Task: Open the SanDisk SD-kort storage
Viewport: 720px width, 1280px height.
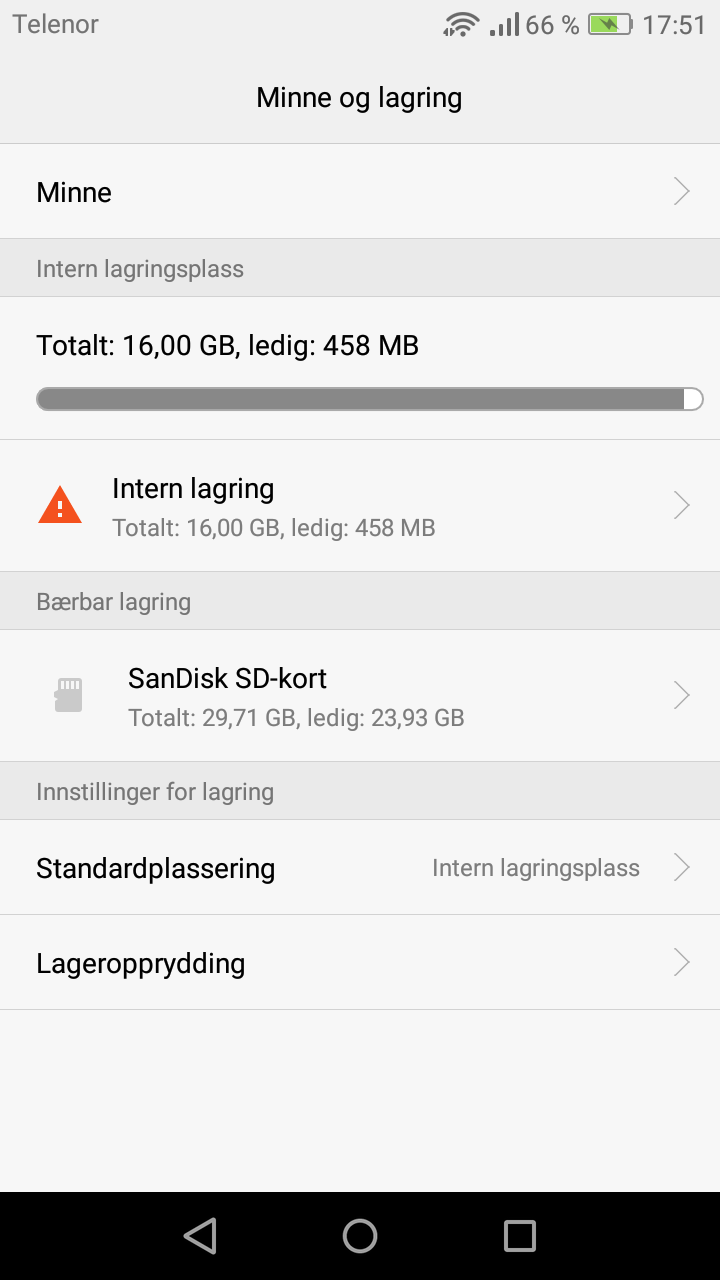Action: pos(360,696)
